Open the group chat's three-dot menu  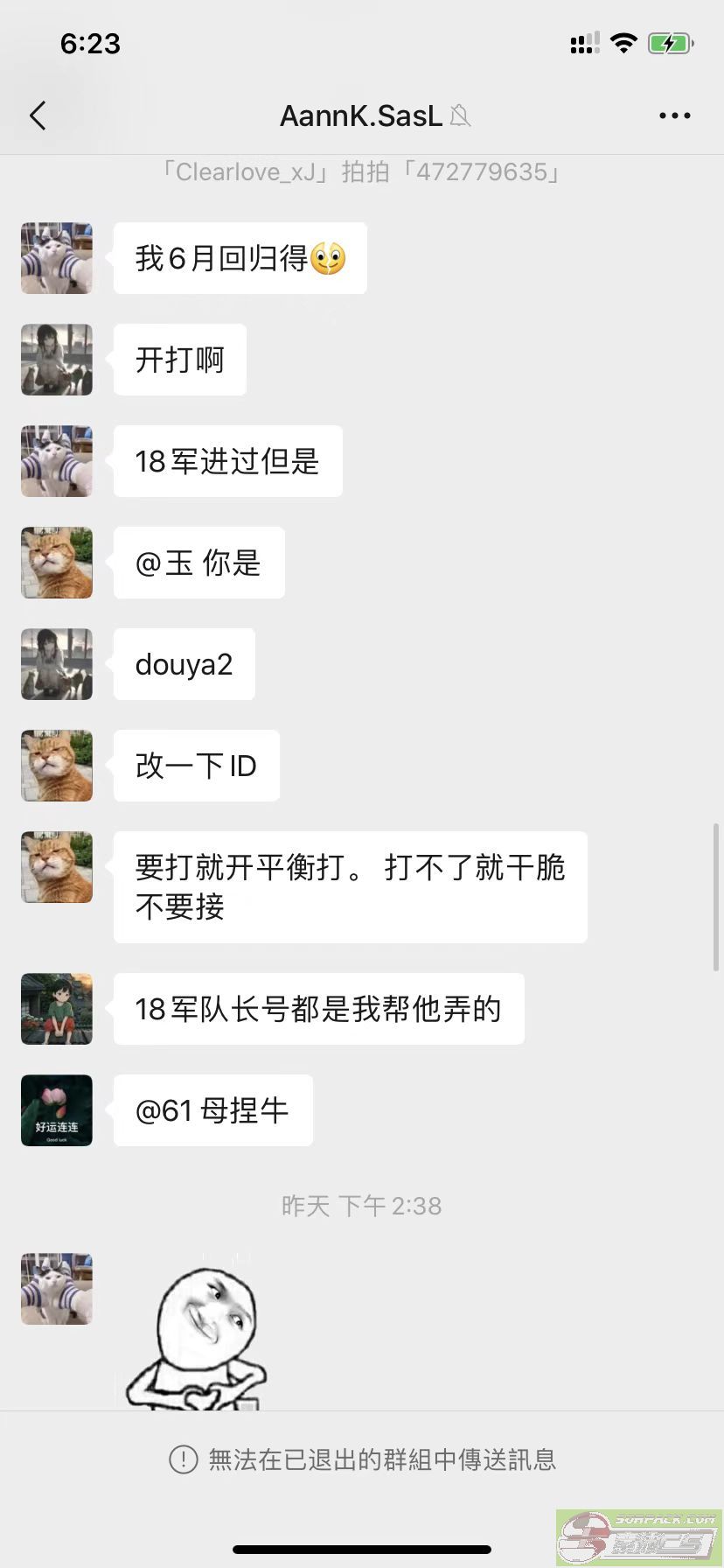(674, 115)
